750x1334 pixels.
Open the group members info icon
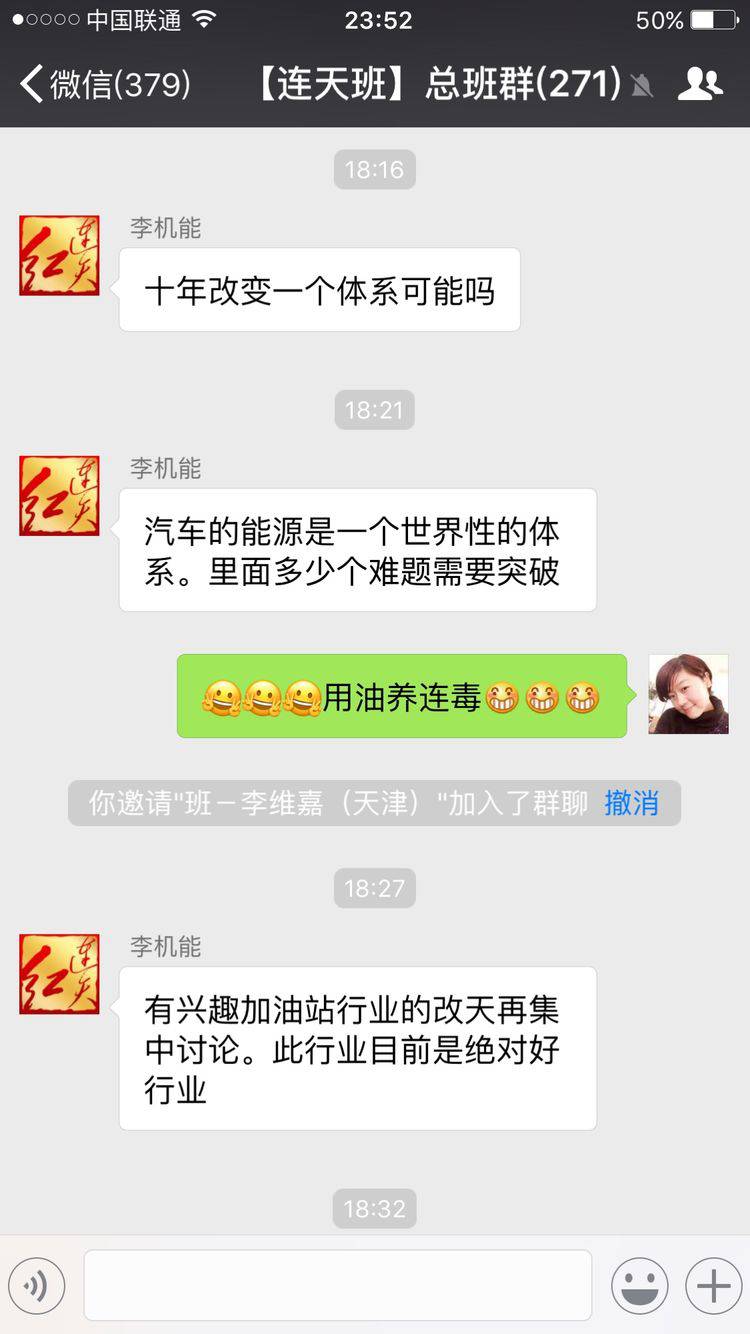(x=699, y=84)
